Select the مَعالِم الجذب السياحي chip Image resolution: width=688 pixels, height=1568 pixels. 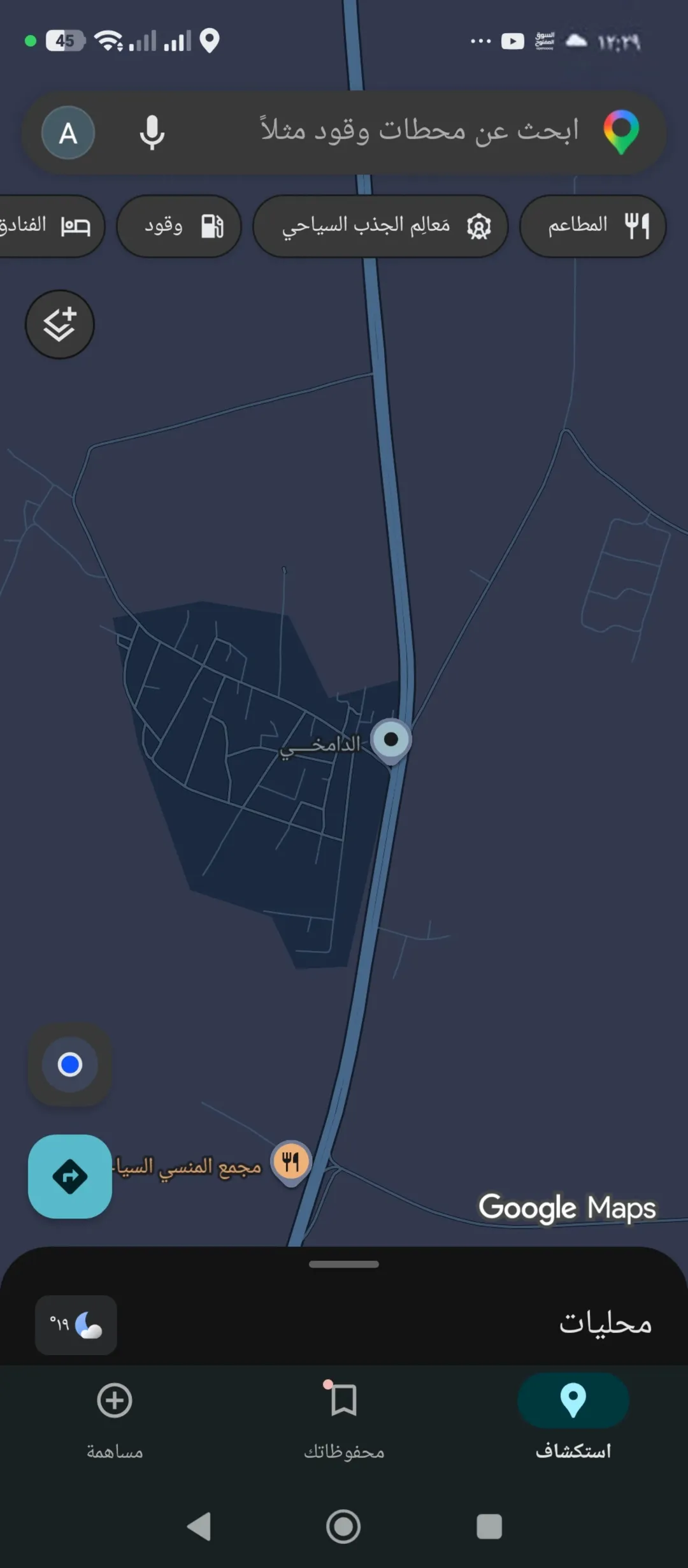click(380, 226)
